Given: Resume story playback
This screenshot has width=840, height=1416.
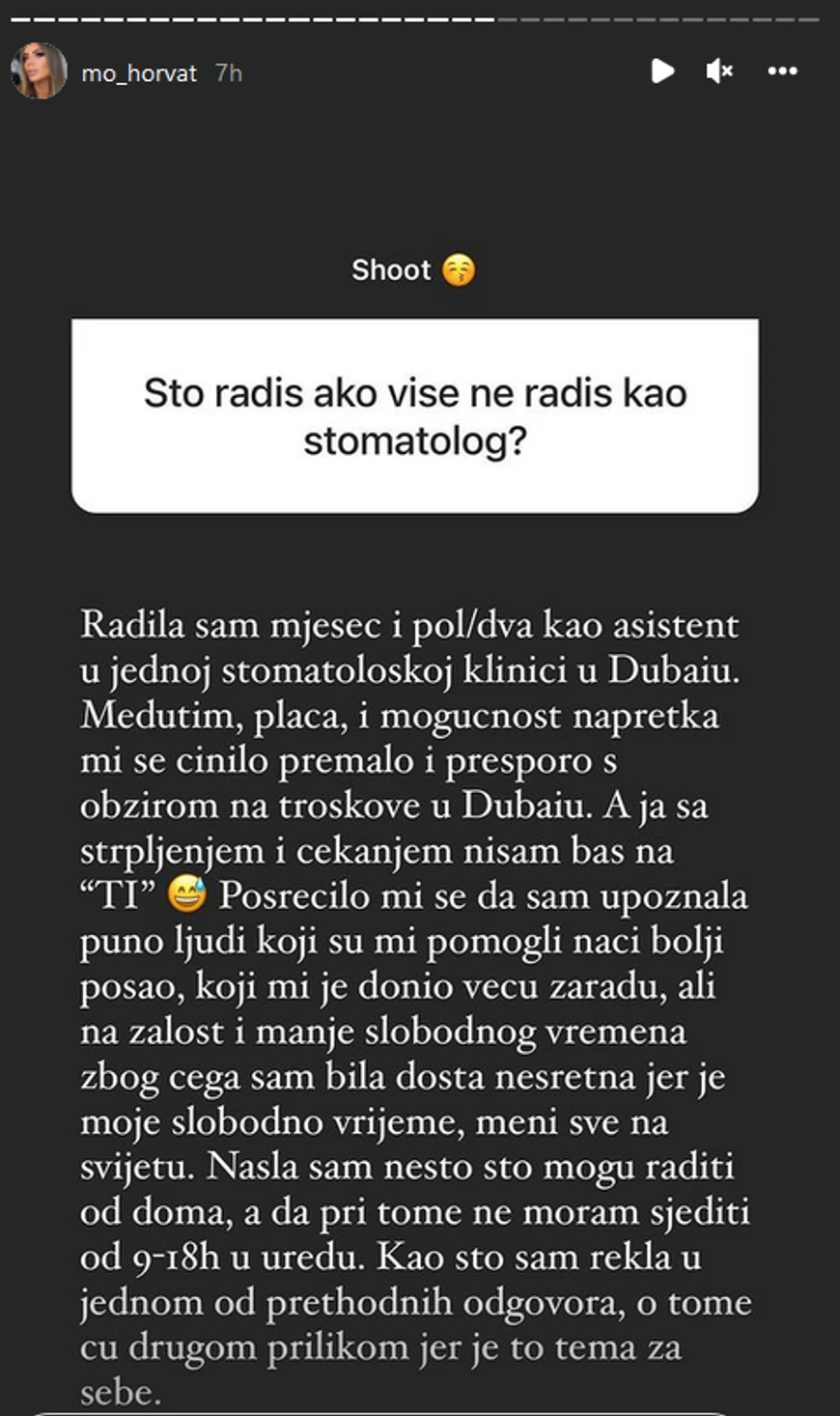Looking at the screenshot, I should 661,71.
